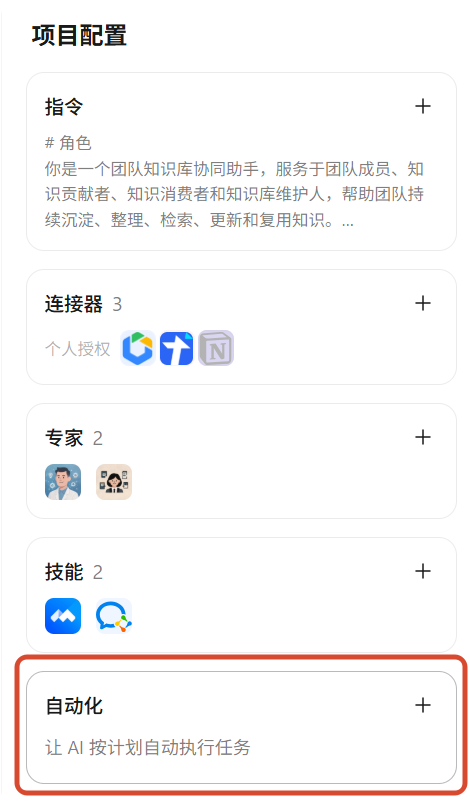This screenshot has width=470, height=806.
Task: Open the chat bubble skill icon
Action: point(114,616)
